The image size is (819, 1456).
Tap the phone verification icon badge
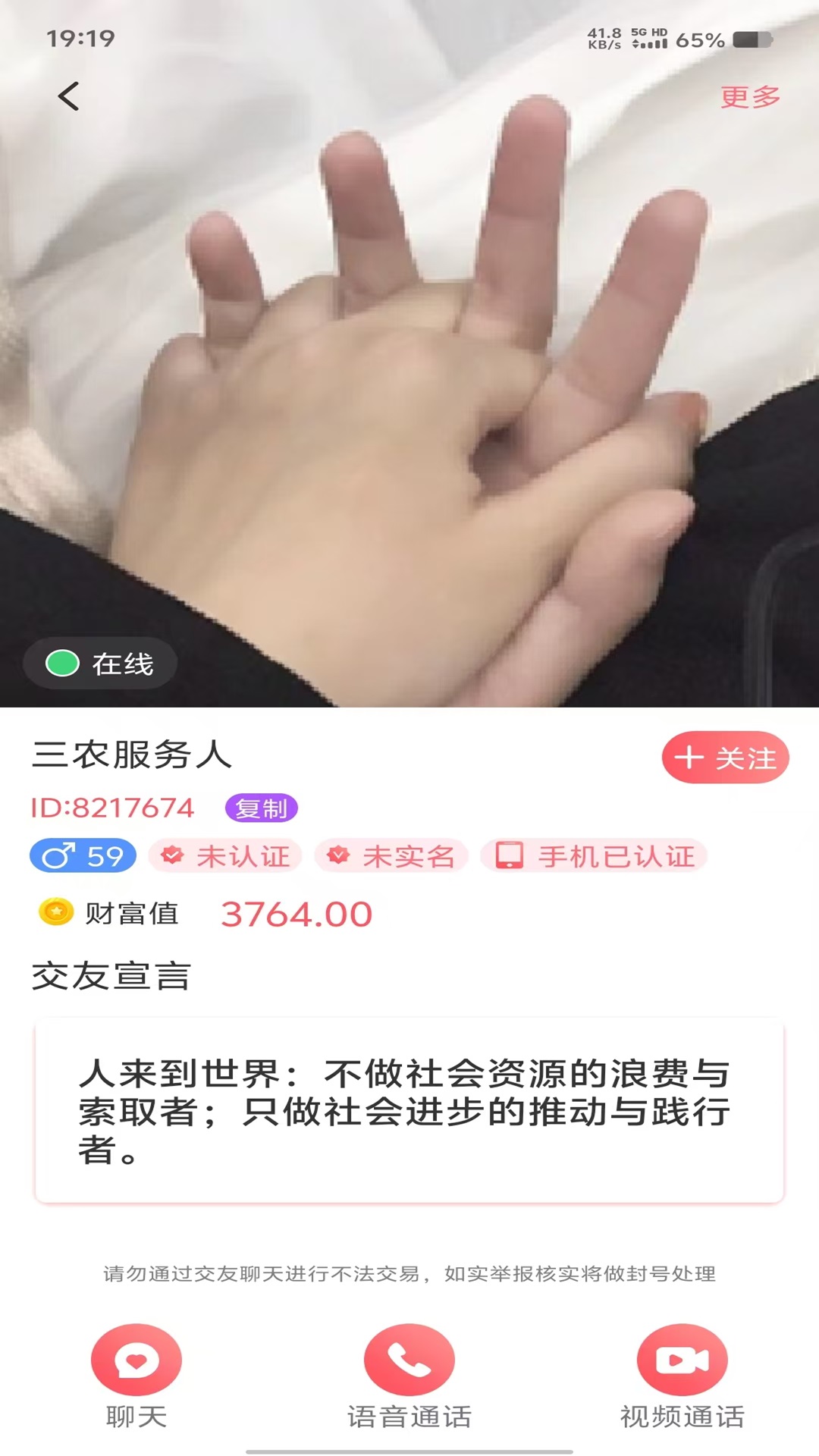click(x=510, y=855)
